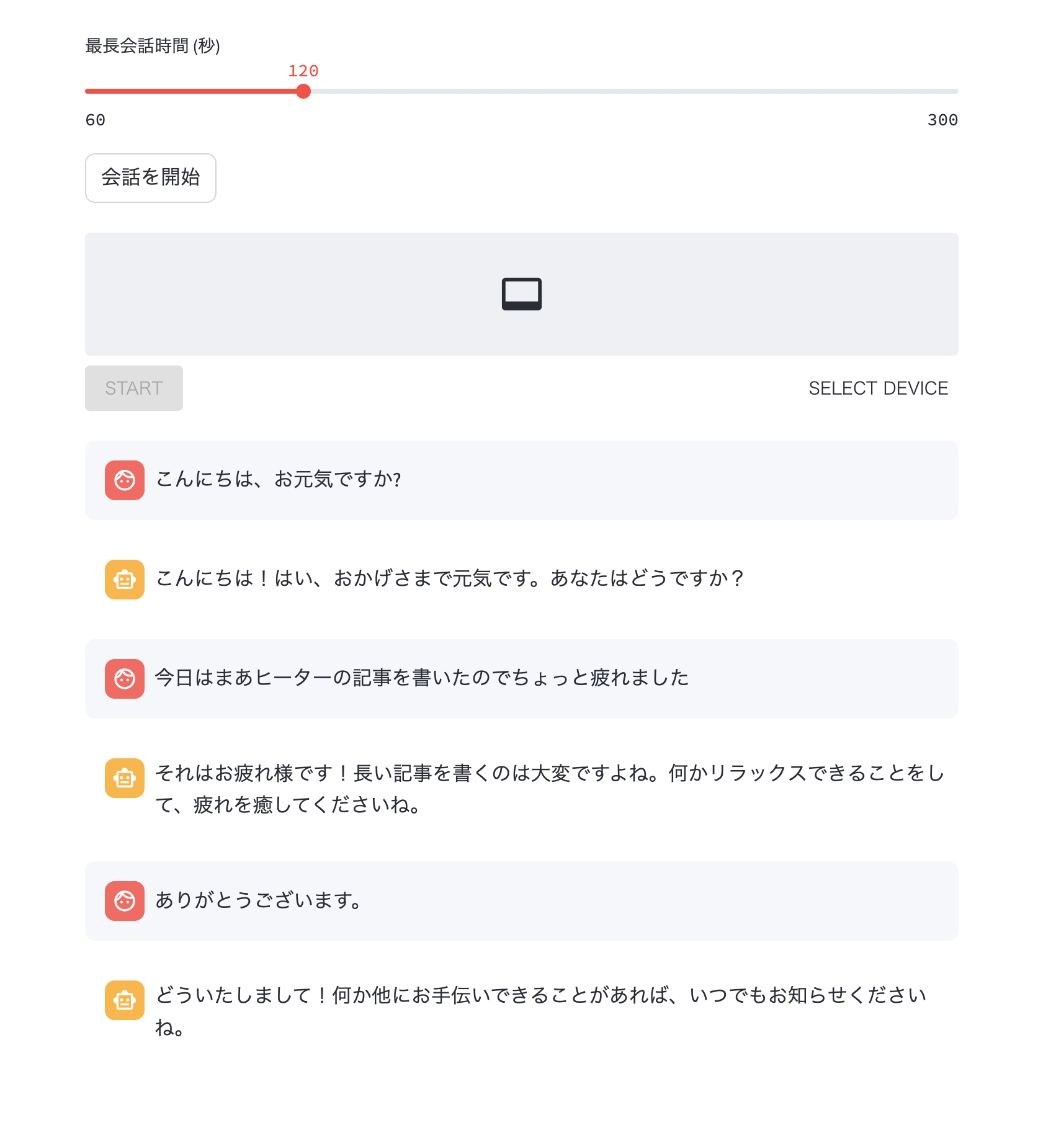Click the yellow robot icon on the first bot reply
The height and width of the screenshot is (1148, 1056).
124,579
